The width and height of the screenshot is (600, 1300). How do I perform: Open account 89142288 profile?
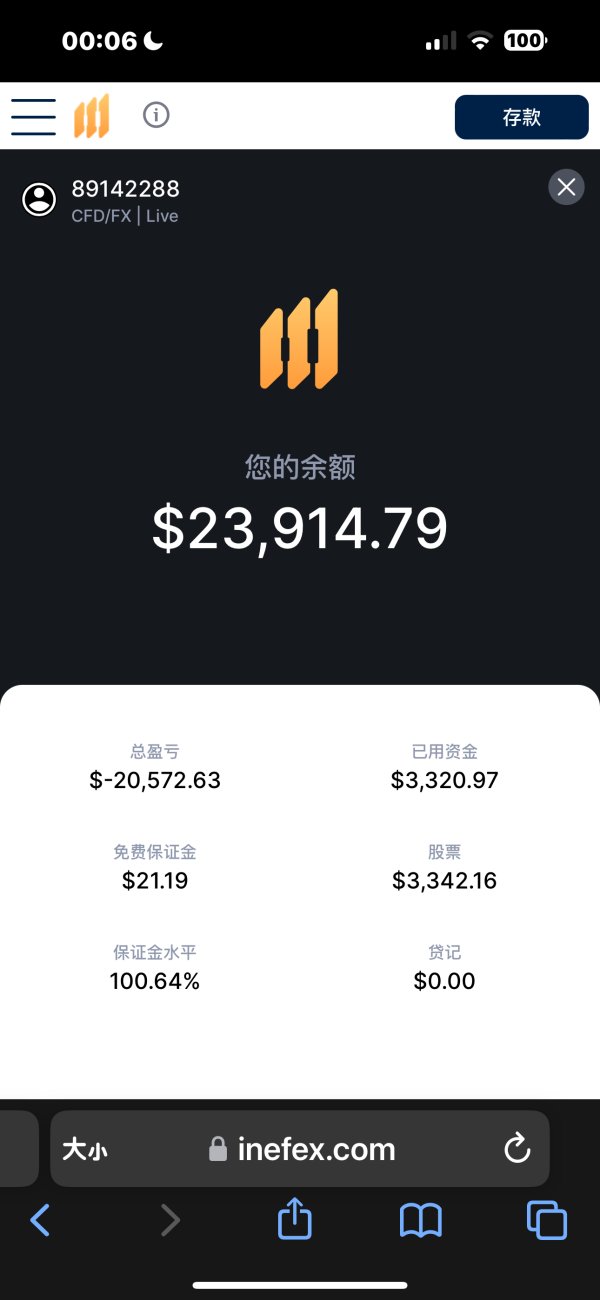(39, 199)
